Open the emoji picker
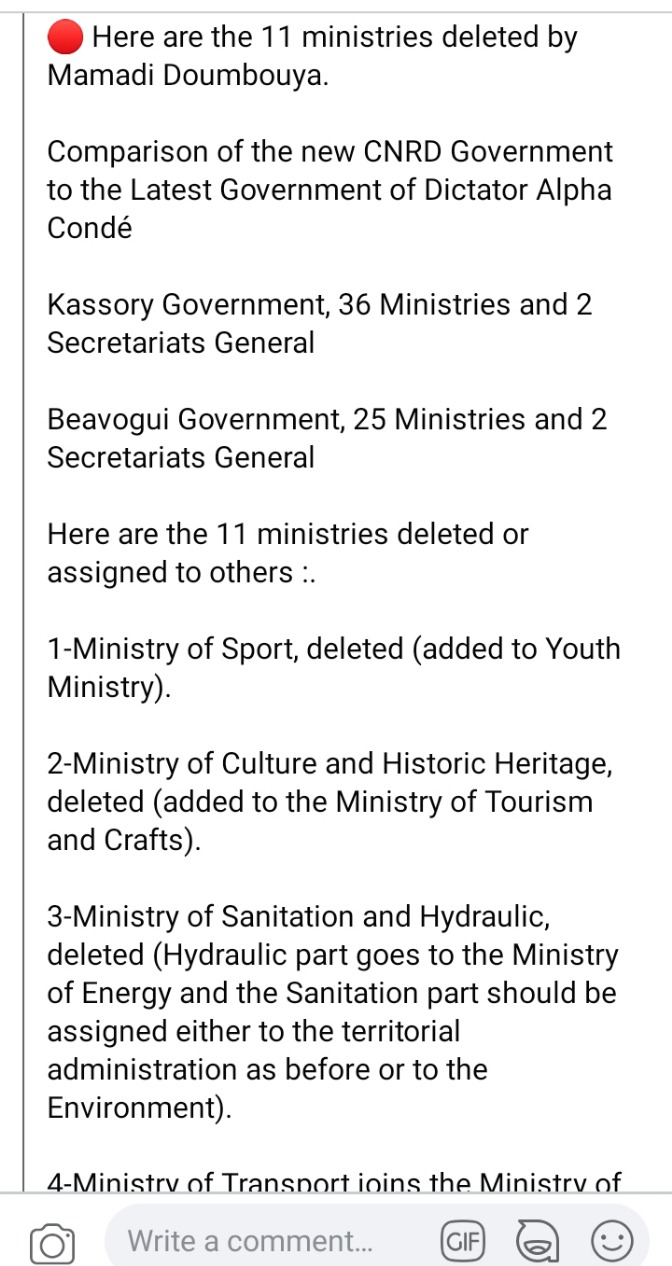The width and height of the screenshot is (672, 1266). pos(612,1242)
